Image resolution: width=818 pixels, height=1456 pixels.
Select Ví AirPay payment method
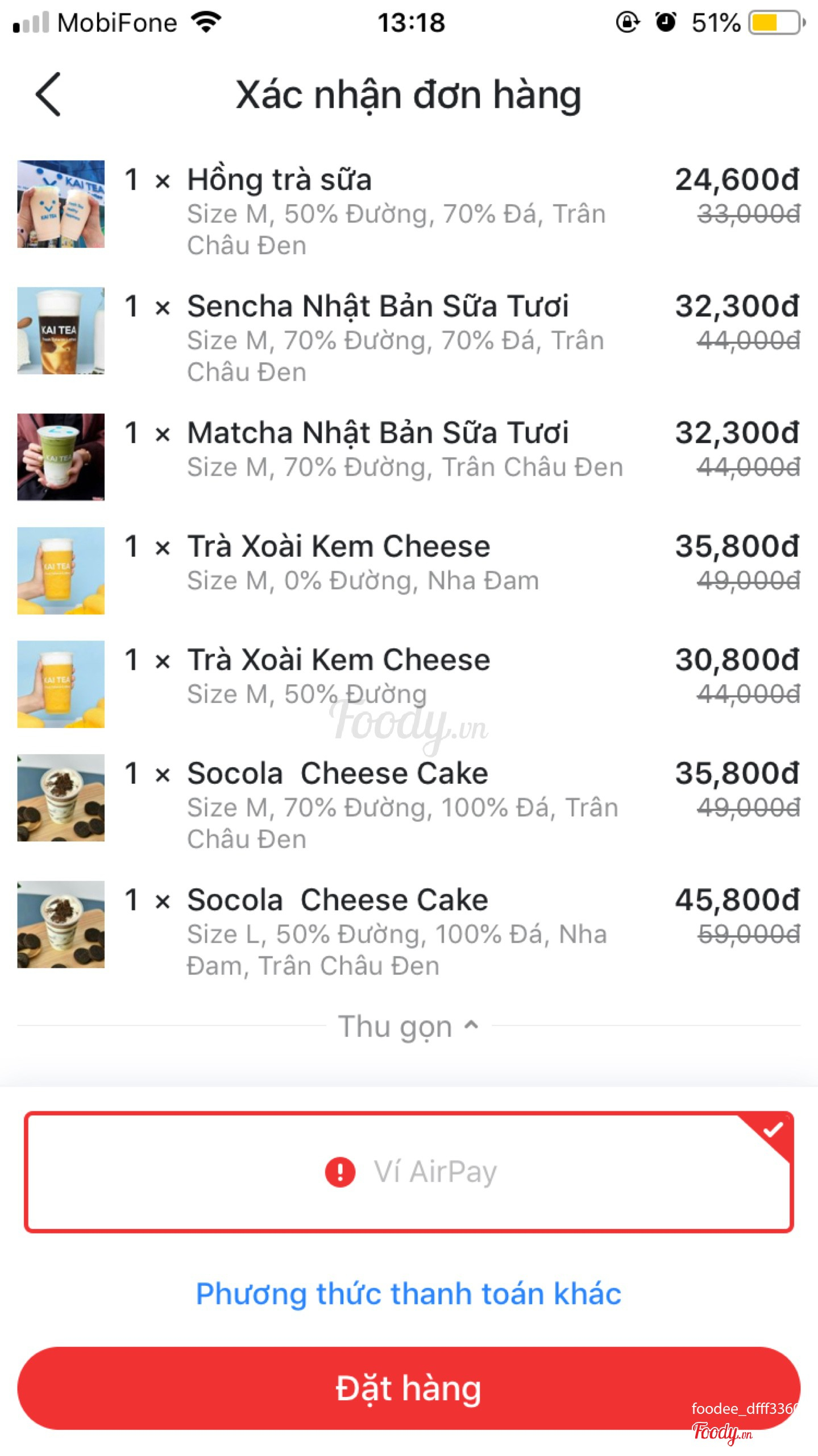coord(408,1172)
